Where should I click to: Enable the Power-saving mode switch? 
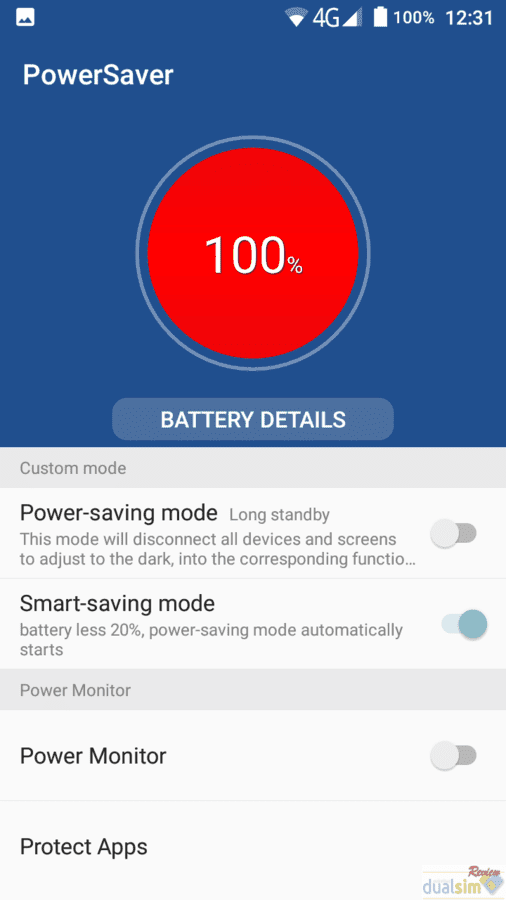point(454,534)
